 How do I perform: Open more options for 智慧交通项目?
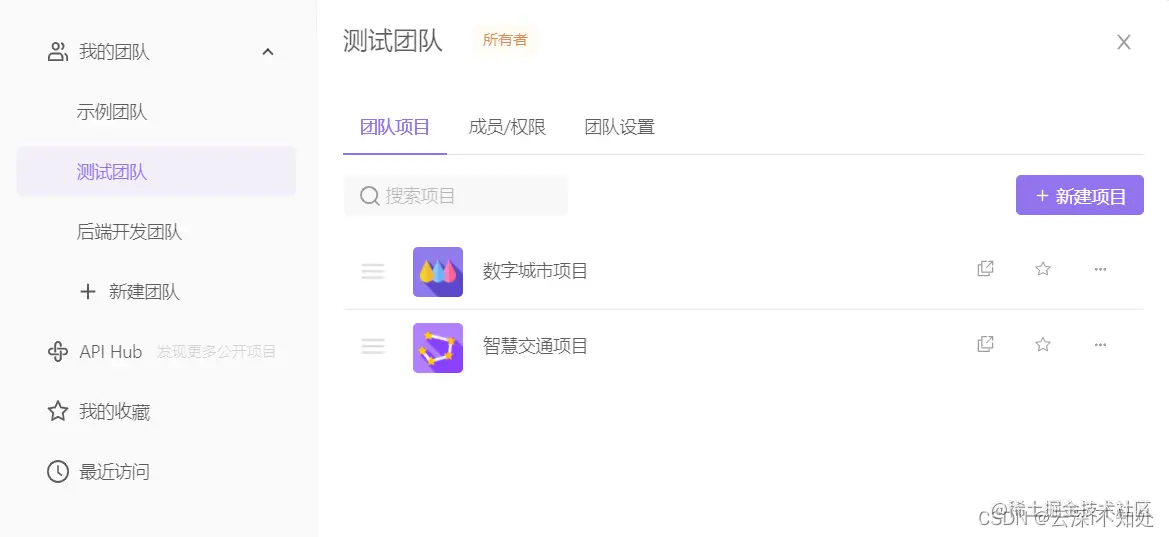pos(1100,345)
